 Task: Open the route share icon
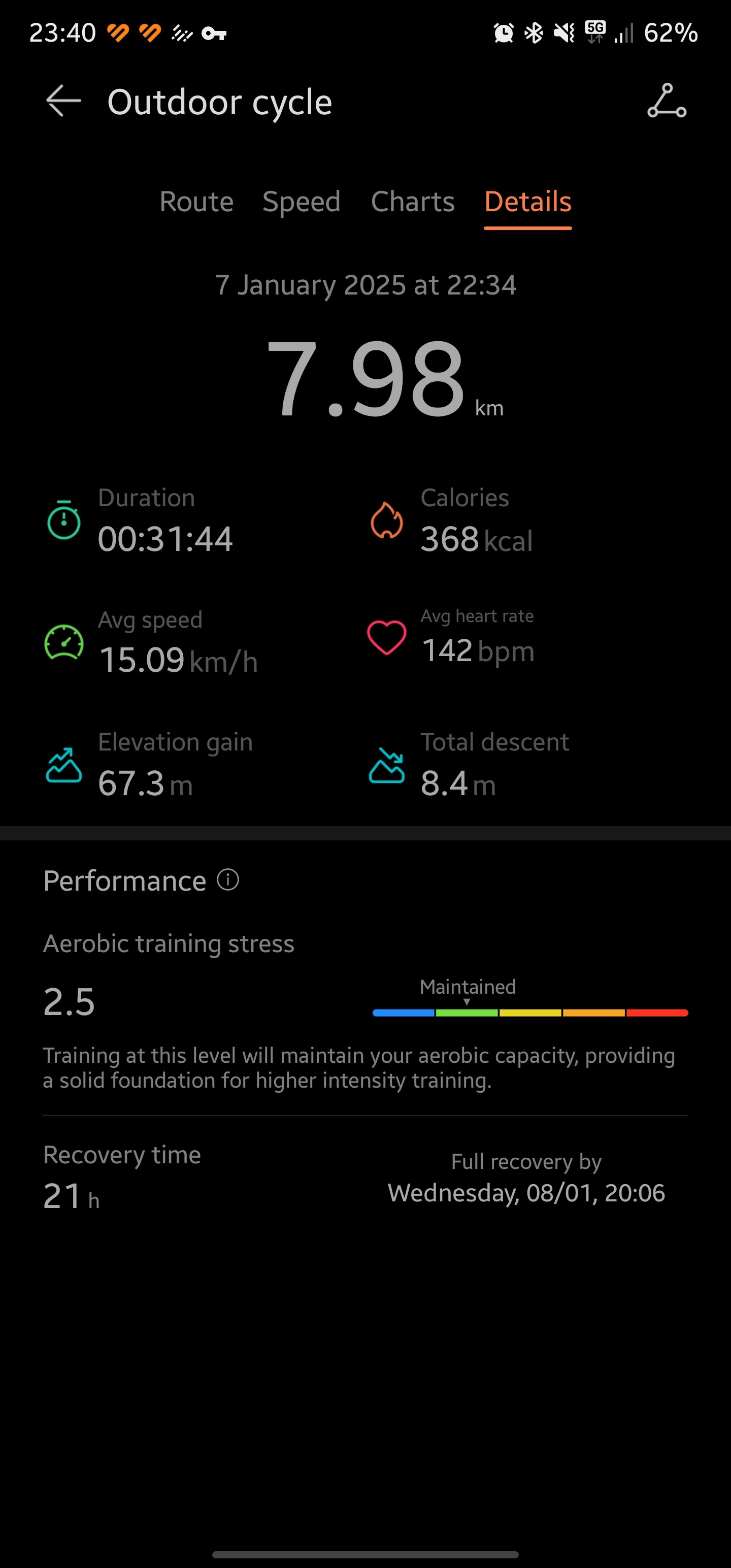tap(667, 101)
